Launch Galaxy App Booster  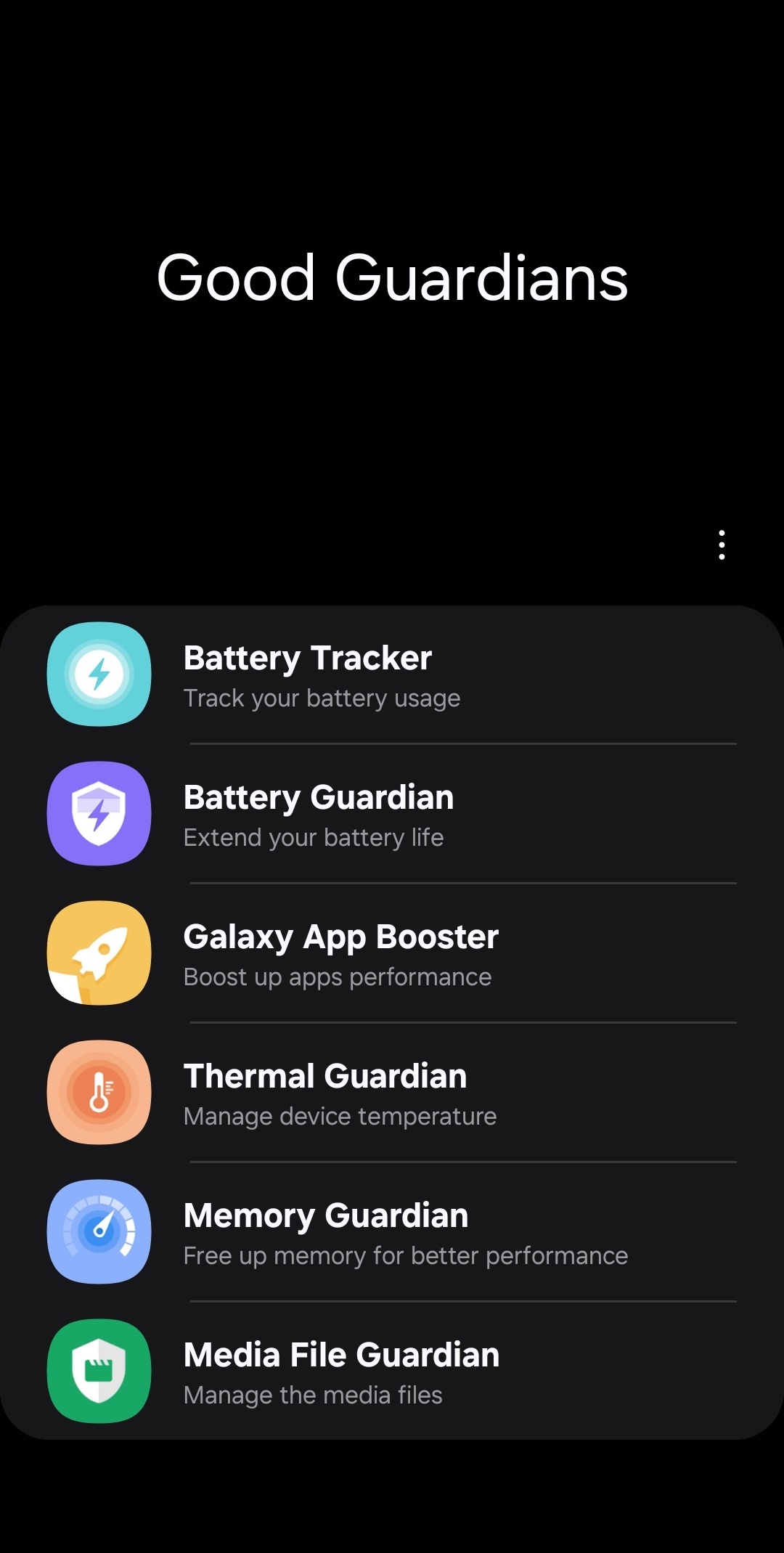point(392,953)
